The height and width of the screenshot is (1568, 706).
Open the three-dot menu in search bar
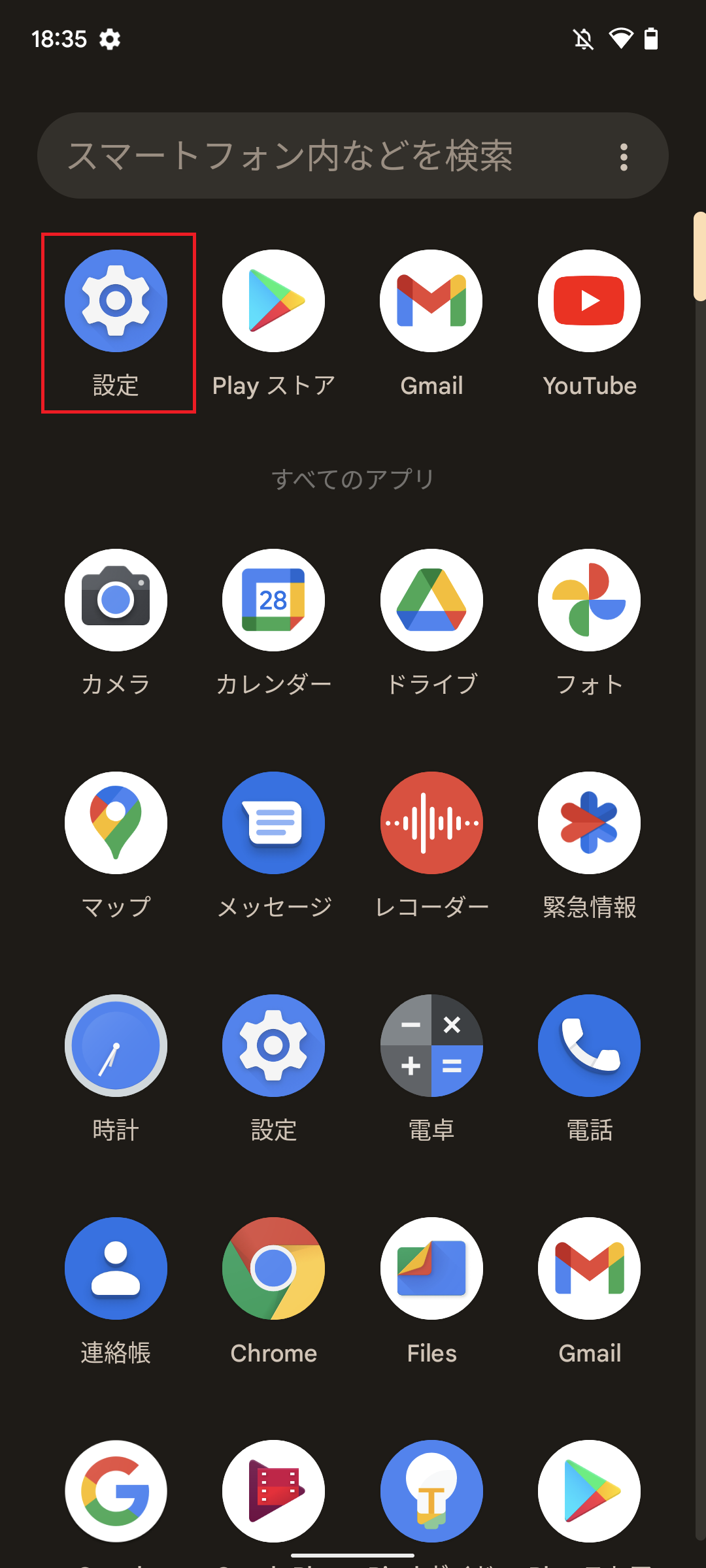click(x=624, y=157)
